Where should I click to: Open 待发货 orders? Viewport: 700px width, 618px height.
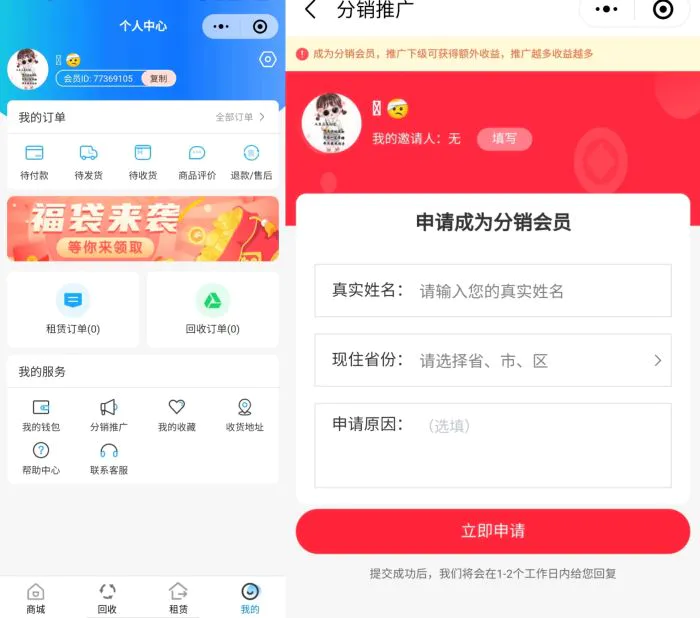(x=88, y=162)
